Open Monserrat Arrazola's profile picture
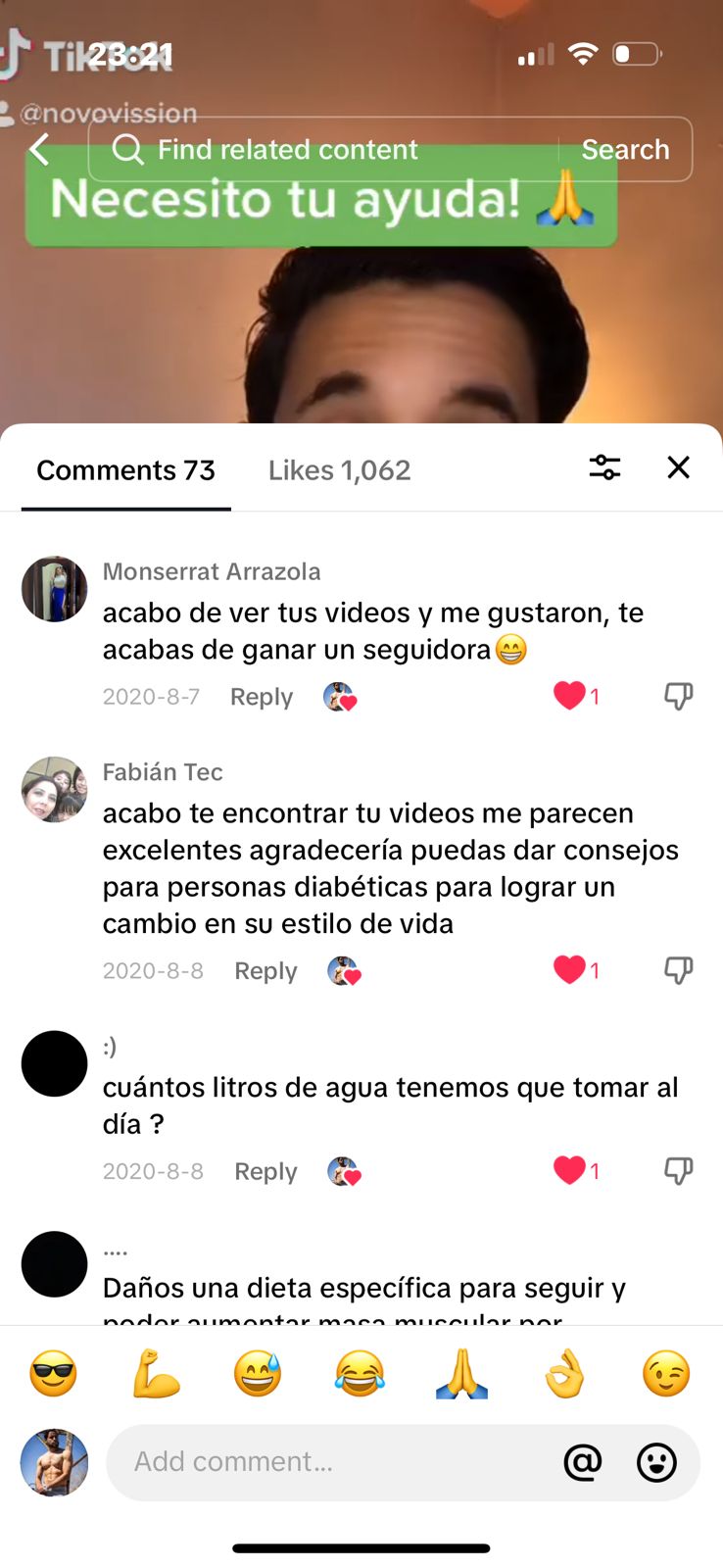Screen dimensions: 723x1568 tap(55, 589)
